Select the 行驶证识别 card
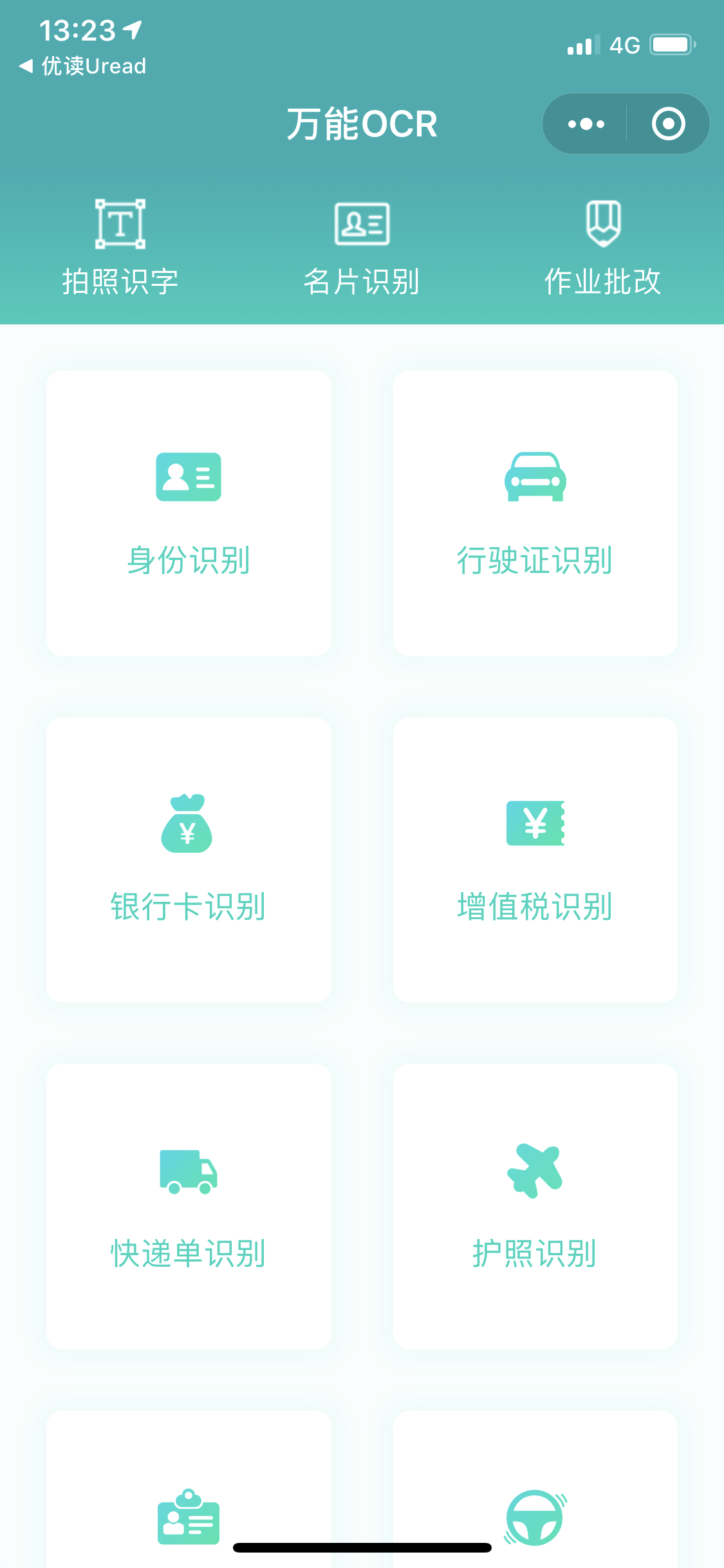This screenshot has height=1568, width=724. coord(535,513)
